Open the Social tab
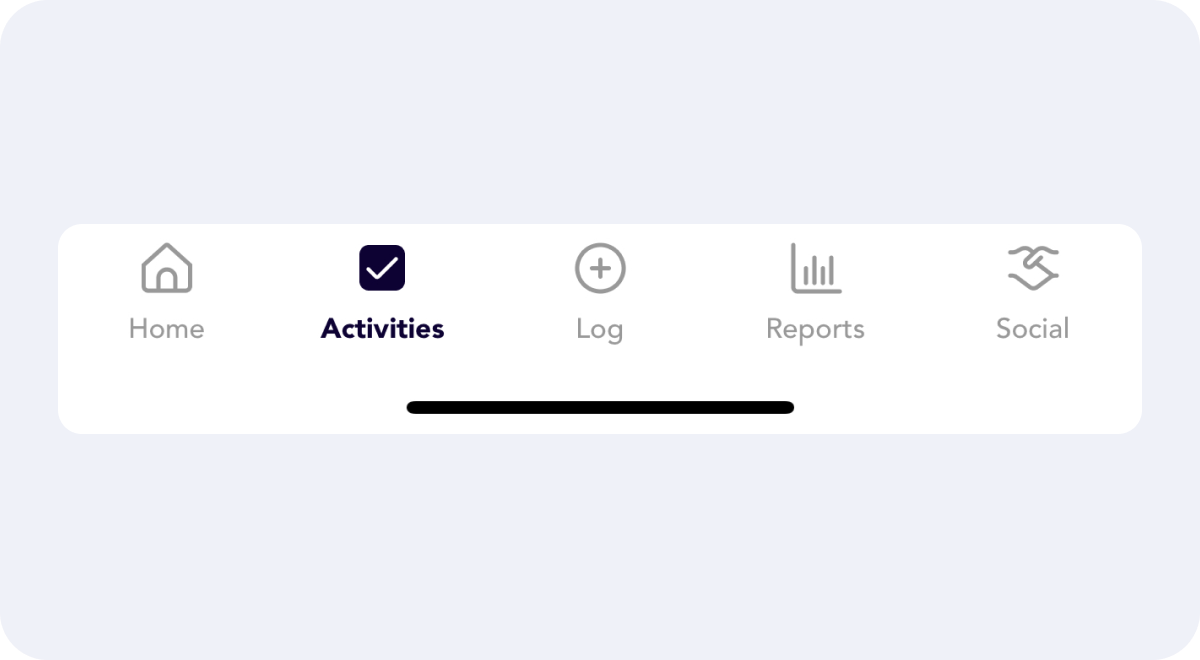Image resolution: width=1200 pixels, height=660 pixels. click(x=1032, y=290)
